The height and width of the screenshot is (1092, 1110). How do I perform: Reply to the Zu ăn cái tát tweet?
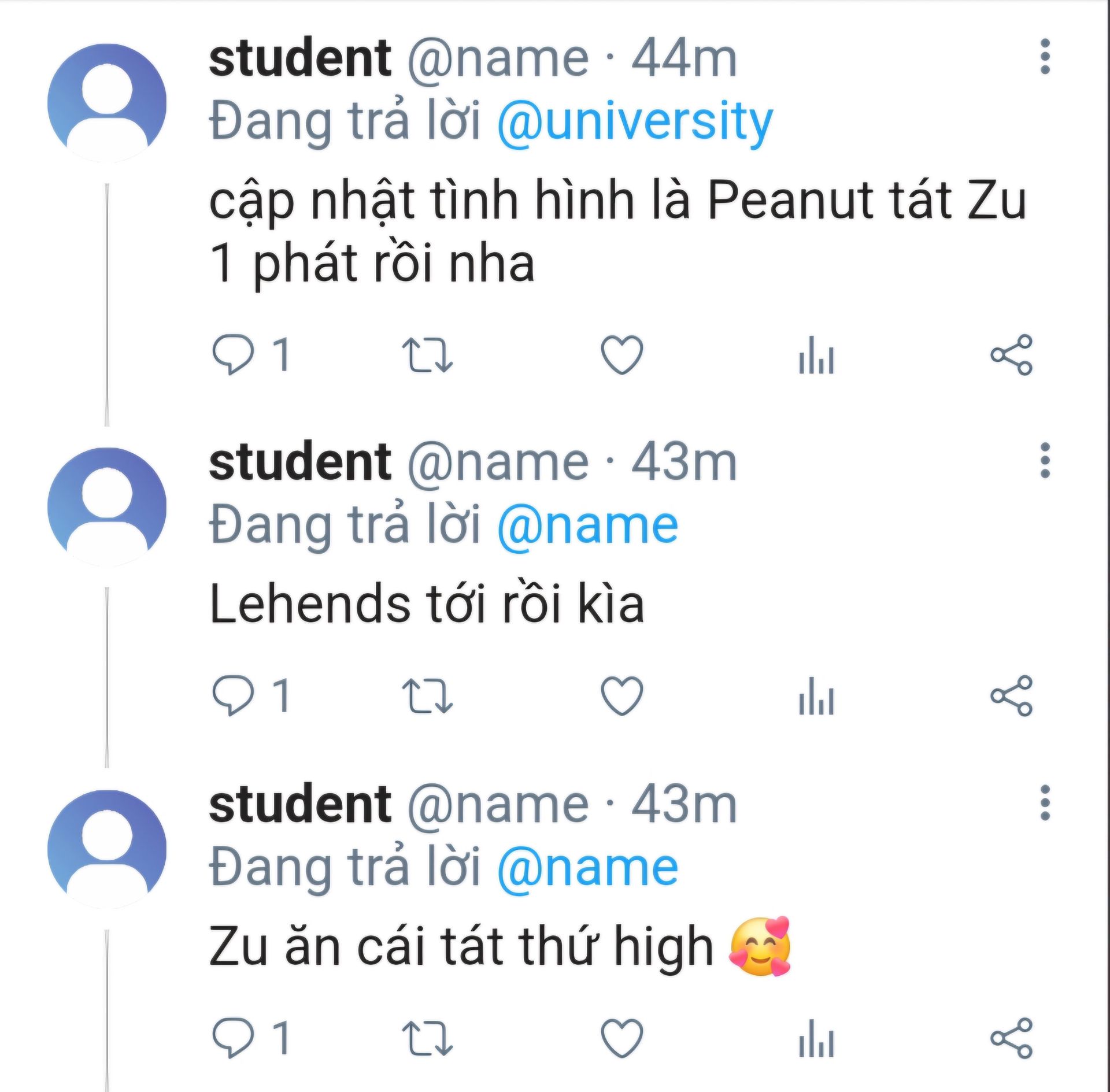(x=233, y=1038)
